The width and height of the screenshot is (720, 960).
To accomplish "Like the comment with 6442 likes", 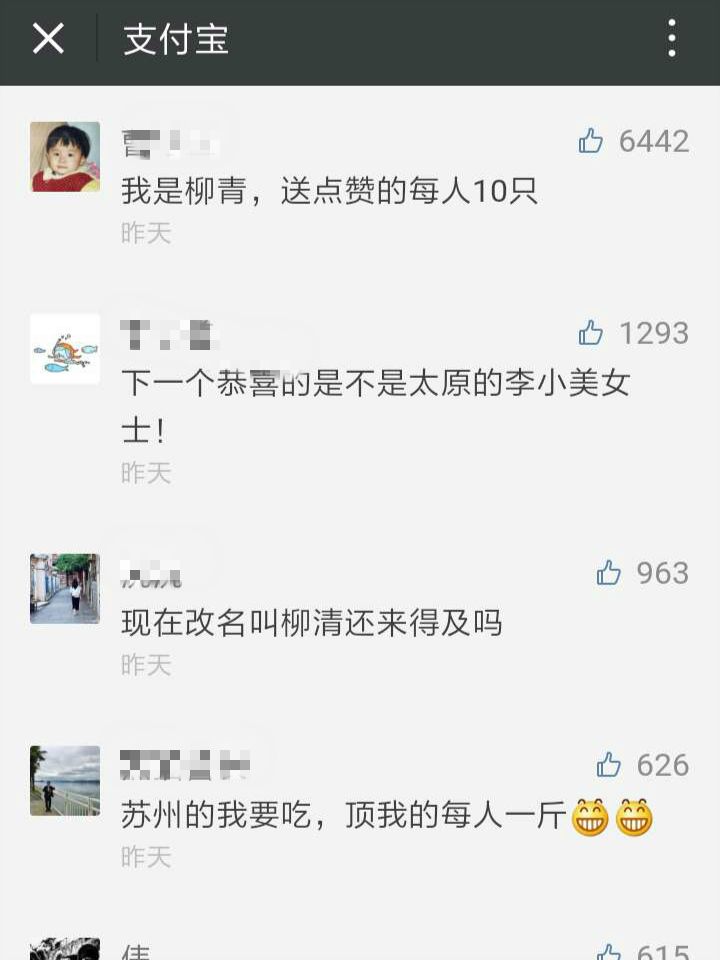I will (x=591, y=141).
